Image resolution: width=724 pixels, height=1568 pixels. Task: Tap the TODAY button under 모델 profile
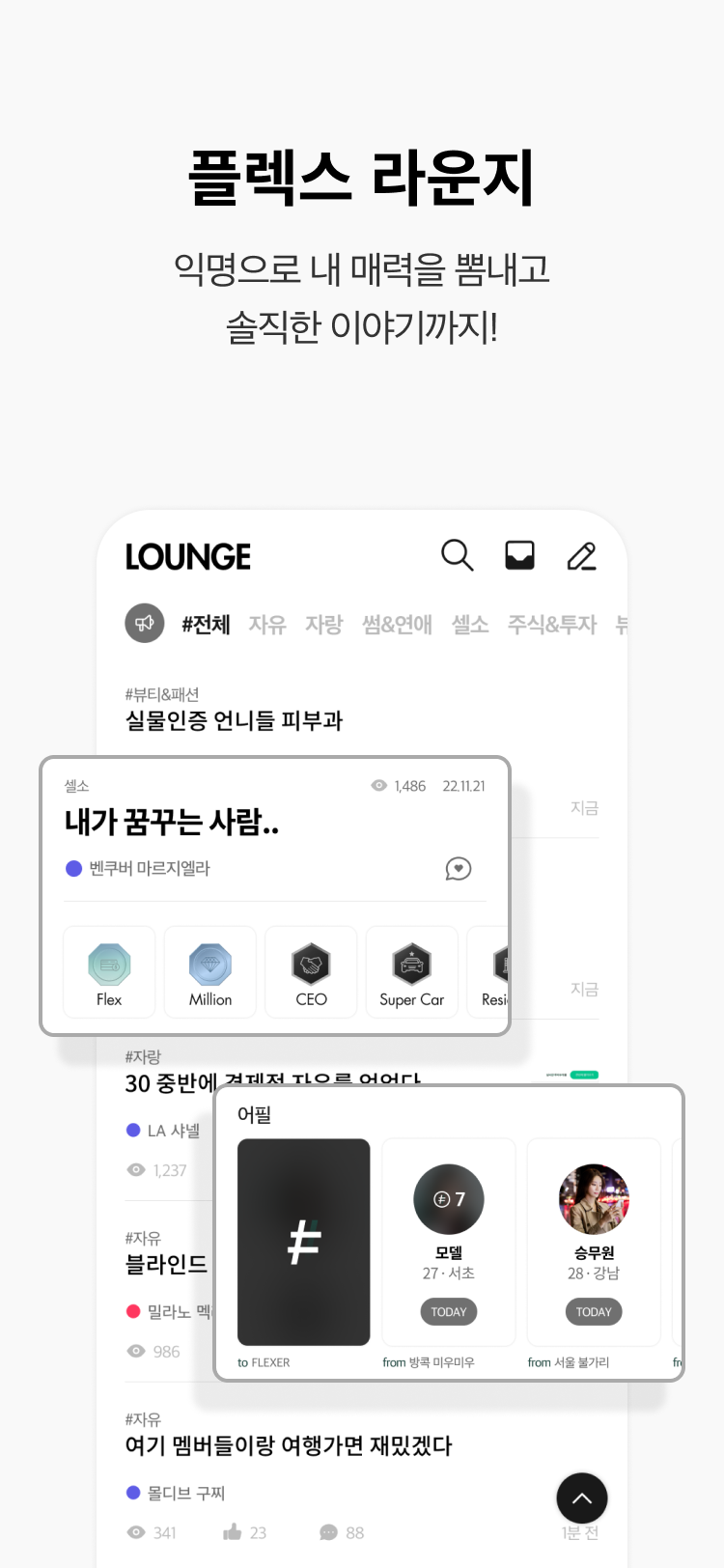click(448, 1311)
